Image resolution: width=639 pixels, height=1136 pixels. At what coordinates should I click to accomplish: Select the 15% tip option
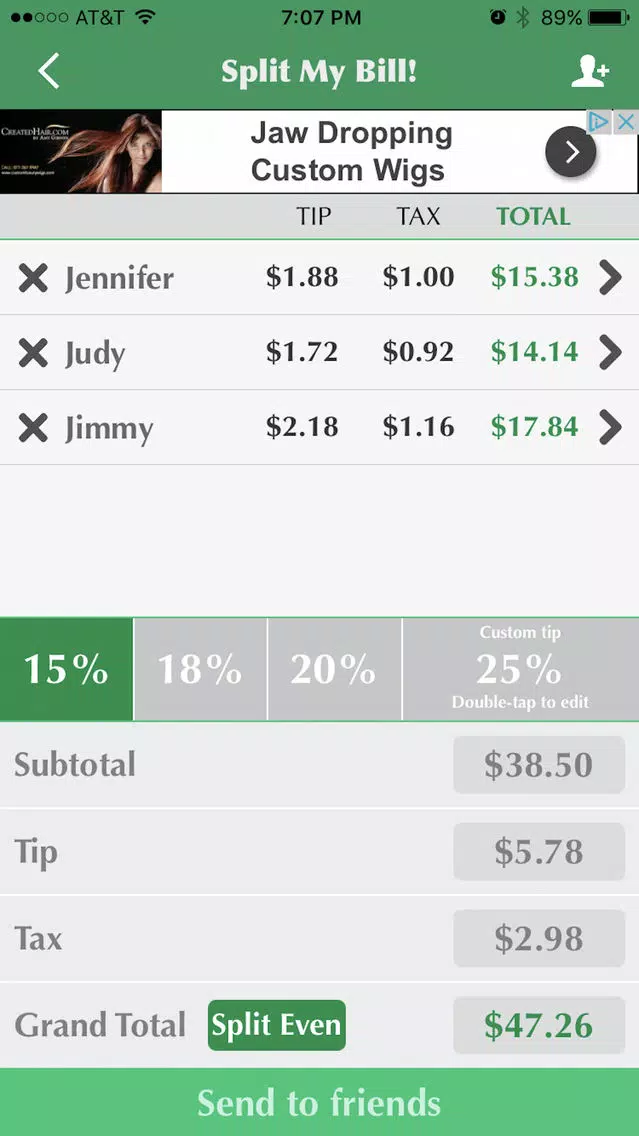pos(66,669)
